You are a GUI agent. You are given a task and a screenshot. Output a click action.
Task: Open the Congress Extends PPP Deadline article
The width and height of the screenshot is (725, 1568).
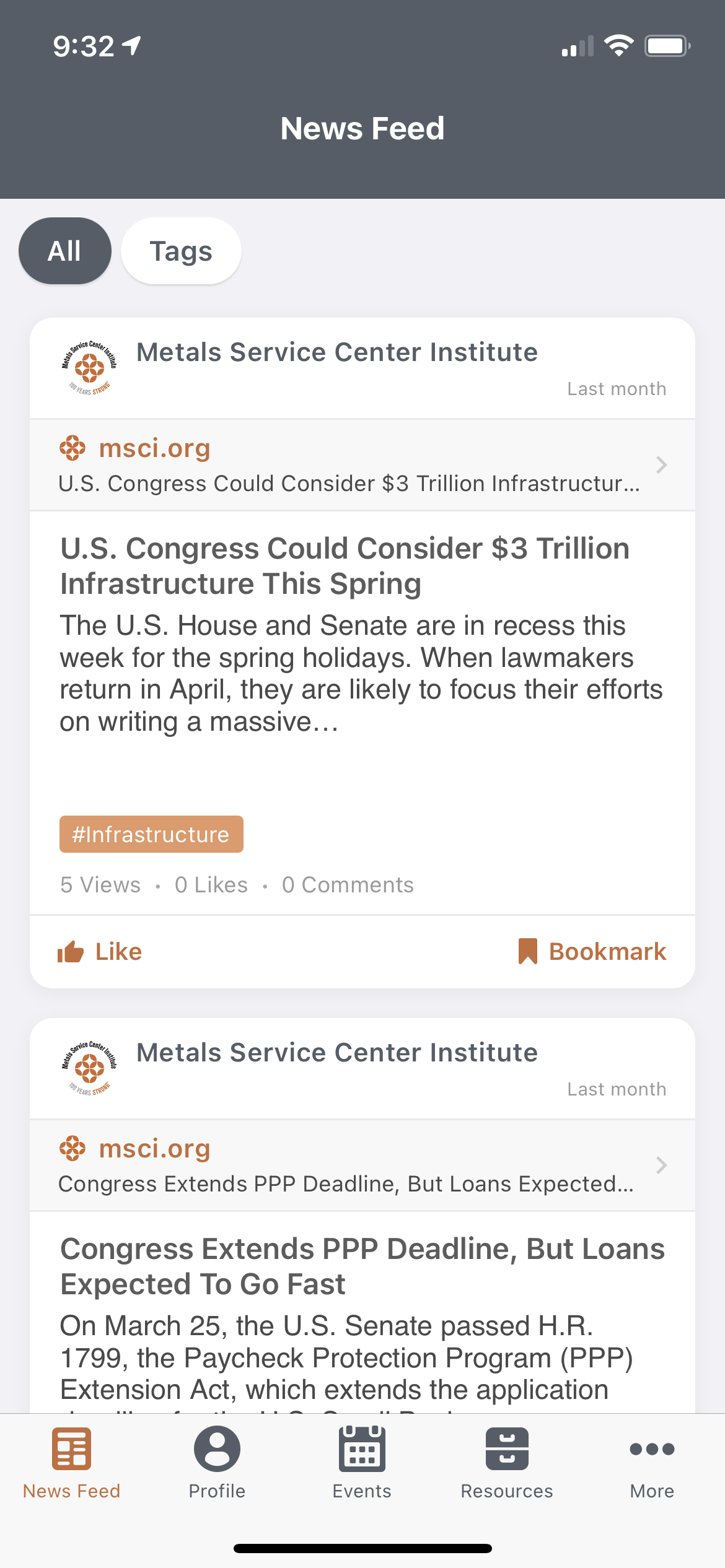pyautogui.click(x=362, y=1266)
